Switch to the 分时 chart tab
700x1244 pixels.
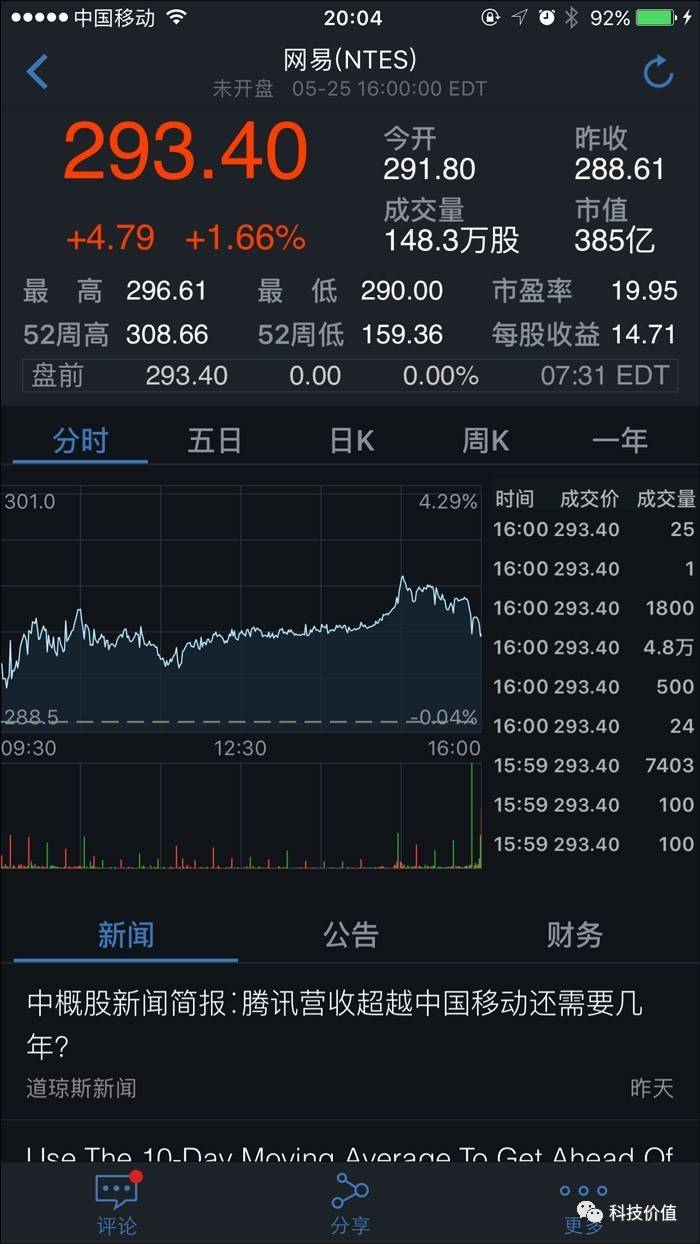(x=80, y=441)
